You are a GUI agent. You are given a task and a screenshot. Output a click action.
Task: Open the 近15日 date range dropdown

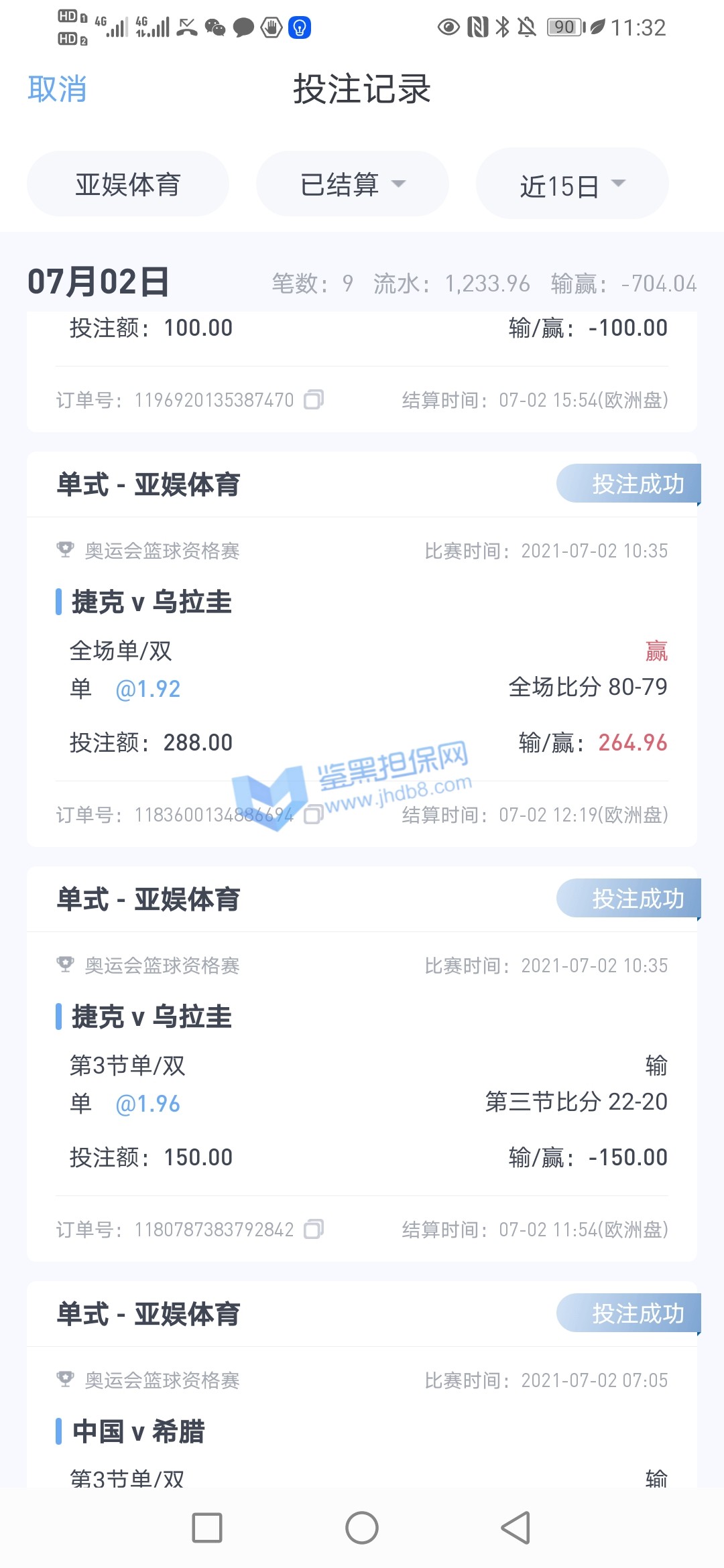[x=572, y=185]
